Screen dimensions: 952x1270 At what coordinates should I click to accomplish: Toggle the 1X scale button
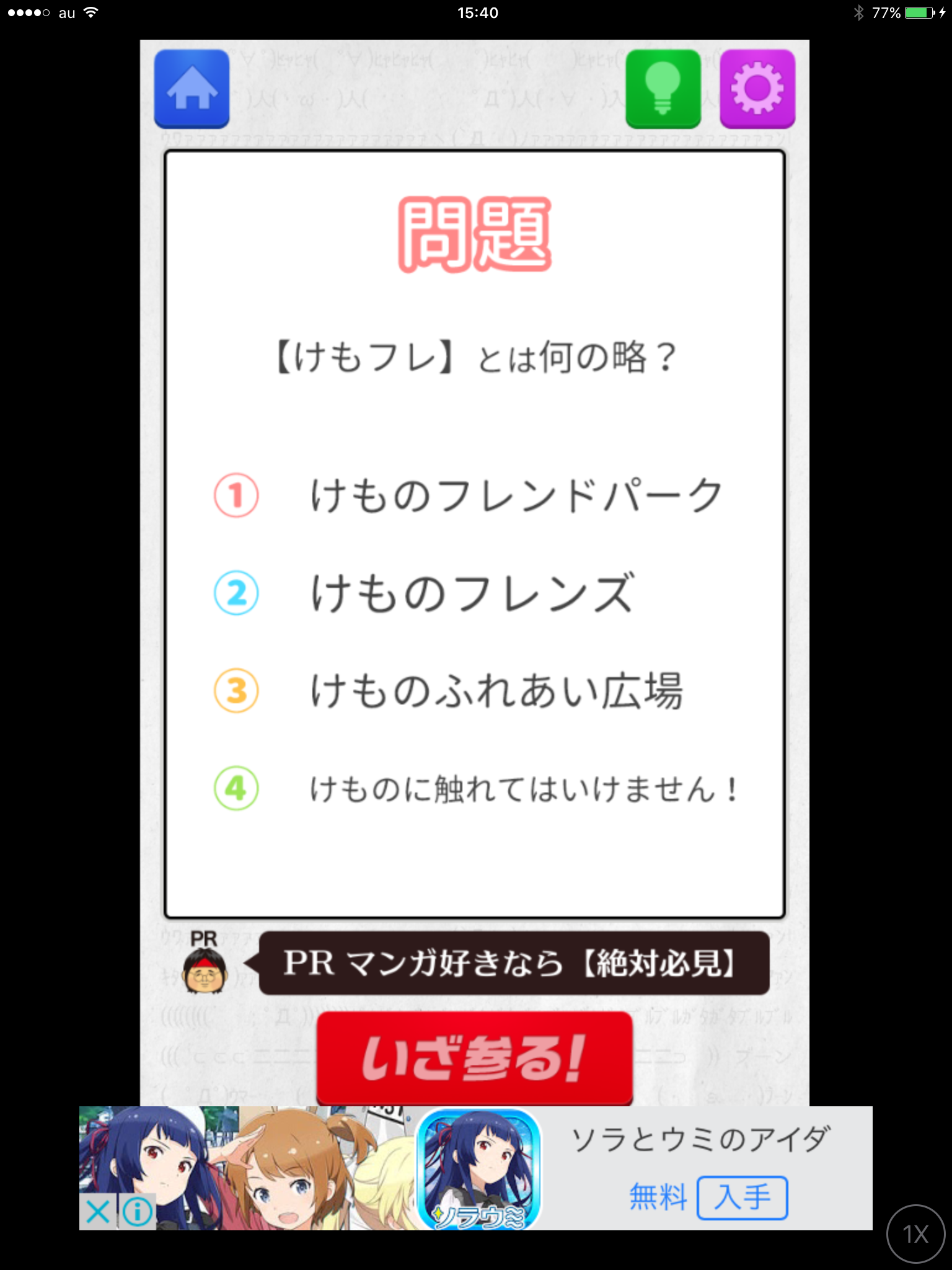tap(915, 1234)
